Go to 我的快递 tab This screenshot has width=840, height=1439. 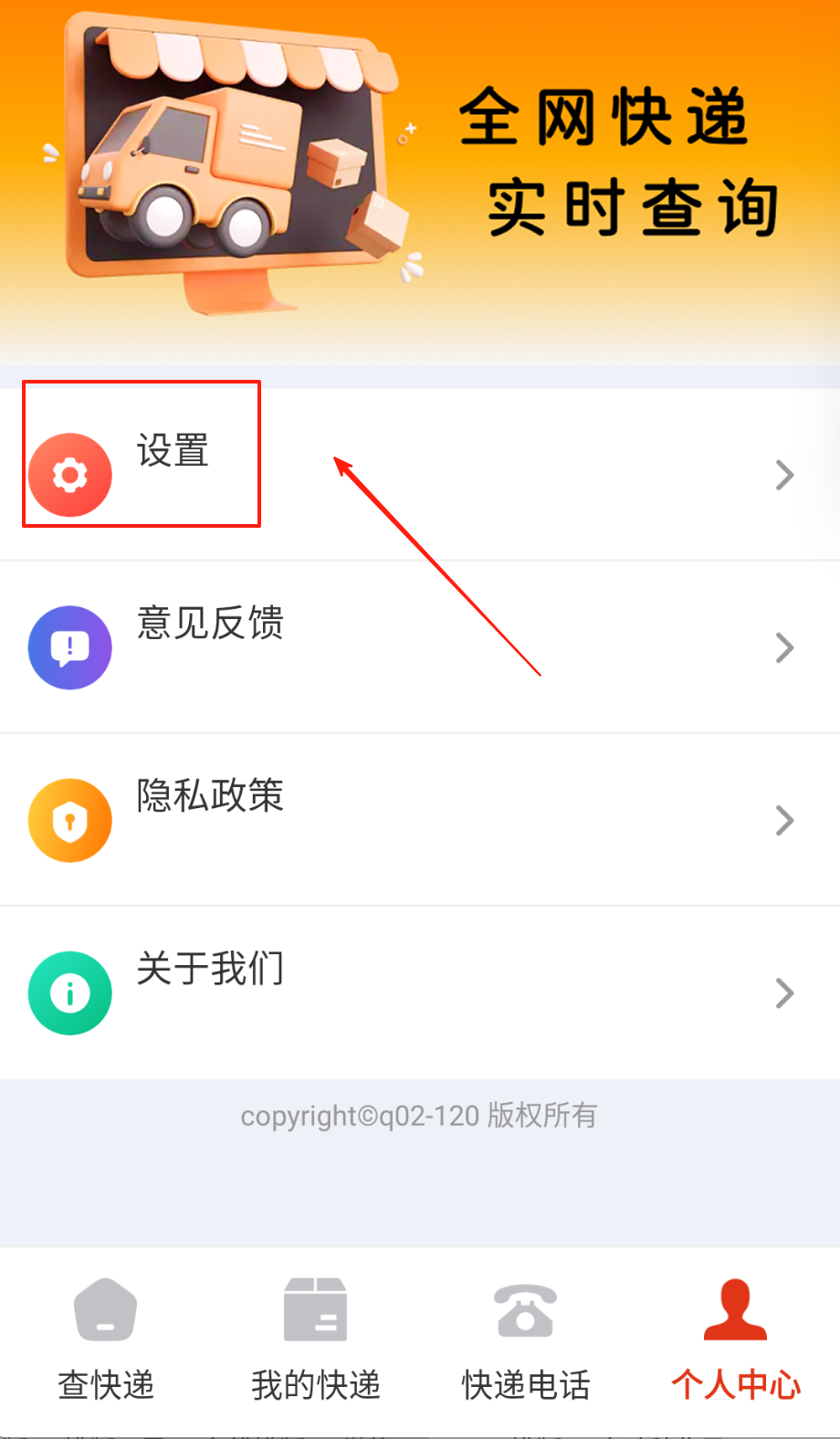tap(316, 1339)
